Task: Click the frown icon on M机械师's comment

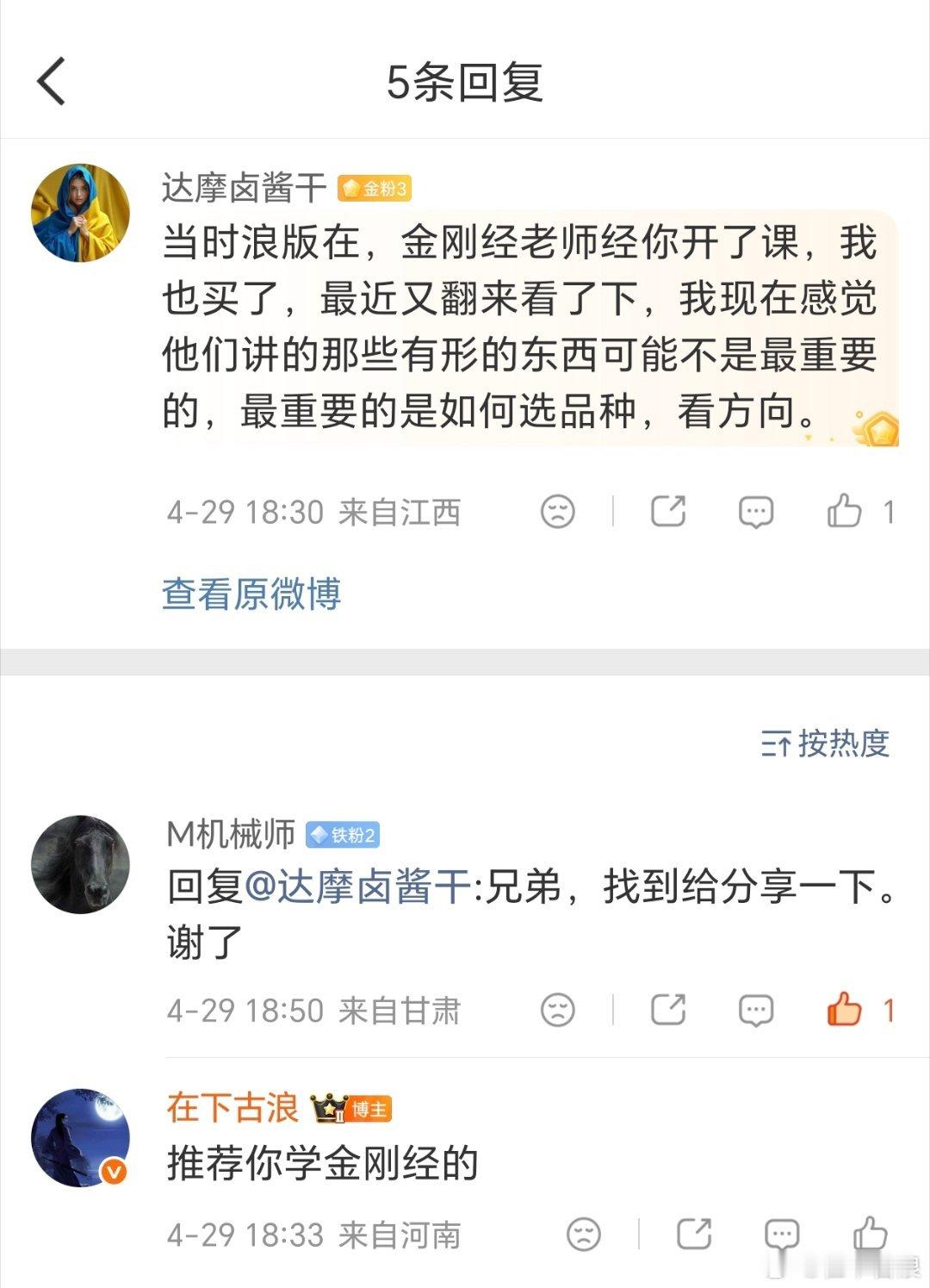Action: (558, 1009)
